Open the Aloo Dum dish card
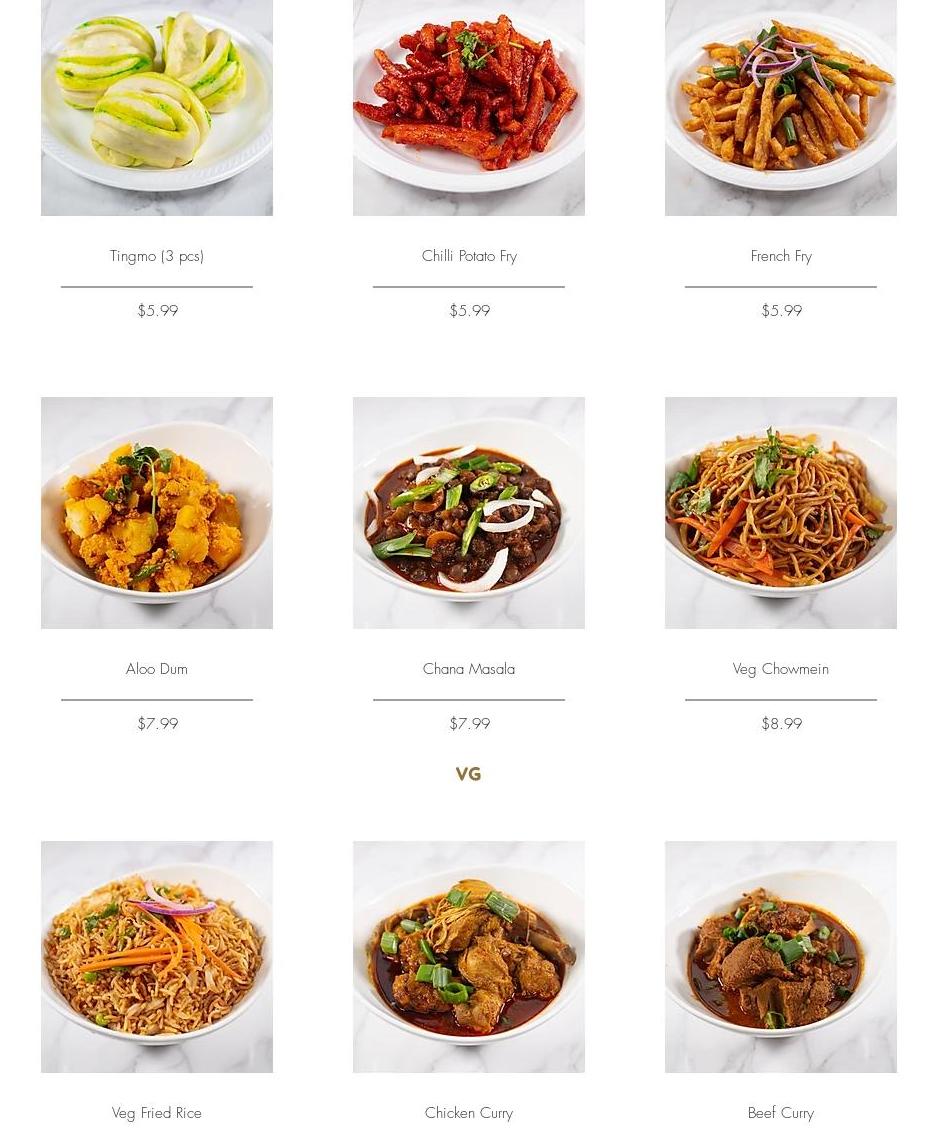This screenshot has width=945, height=1134. (157, 513)
